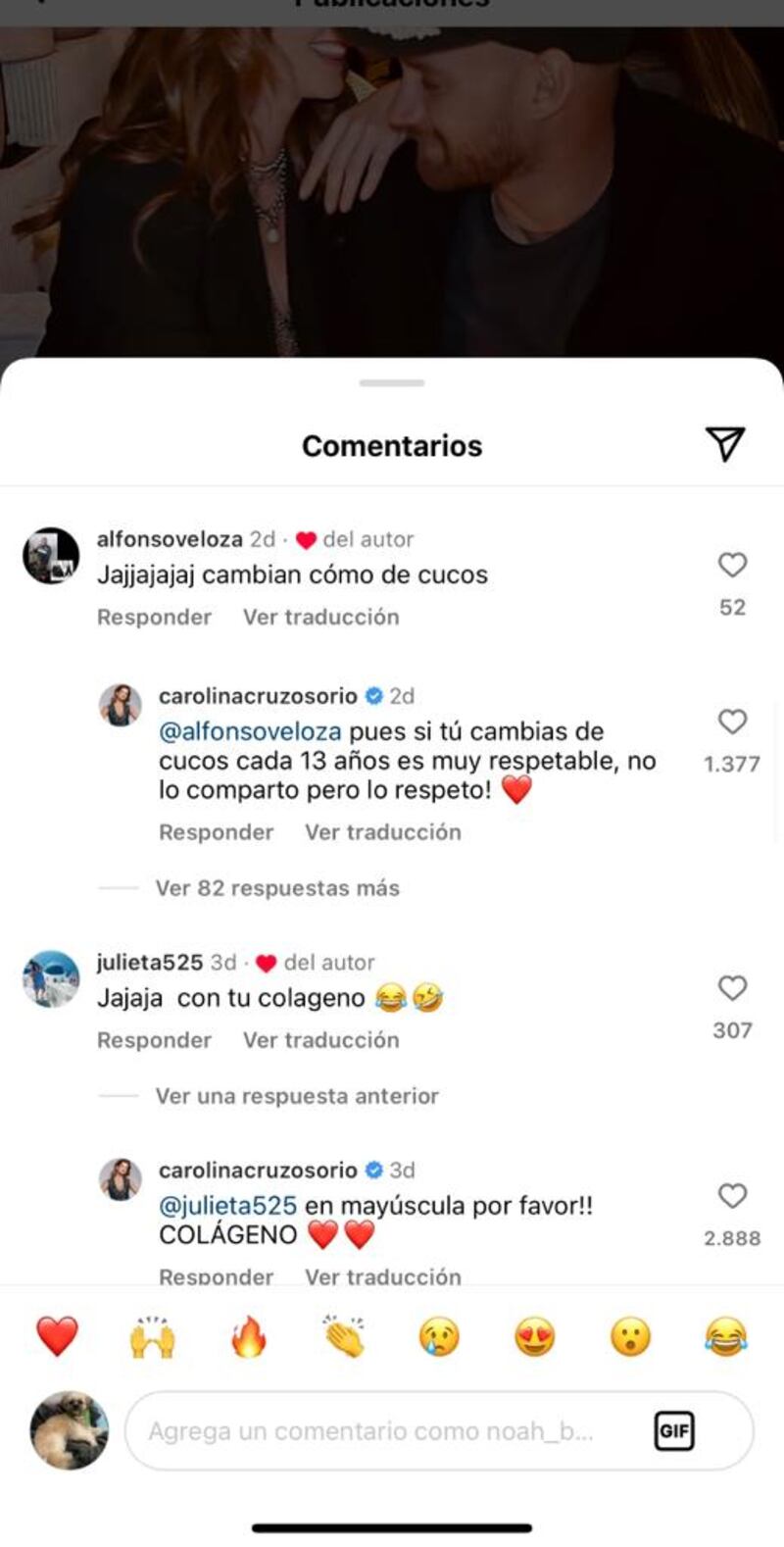The height and width of the screenshot is (1547, 784).
Task: Expand the 82 more replies
Action: 276,888
